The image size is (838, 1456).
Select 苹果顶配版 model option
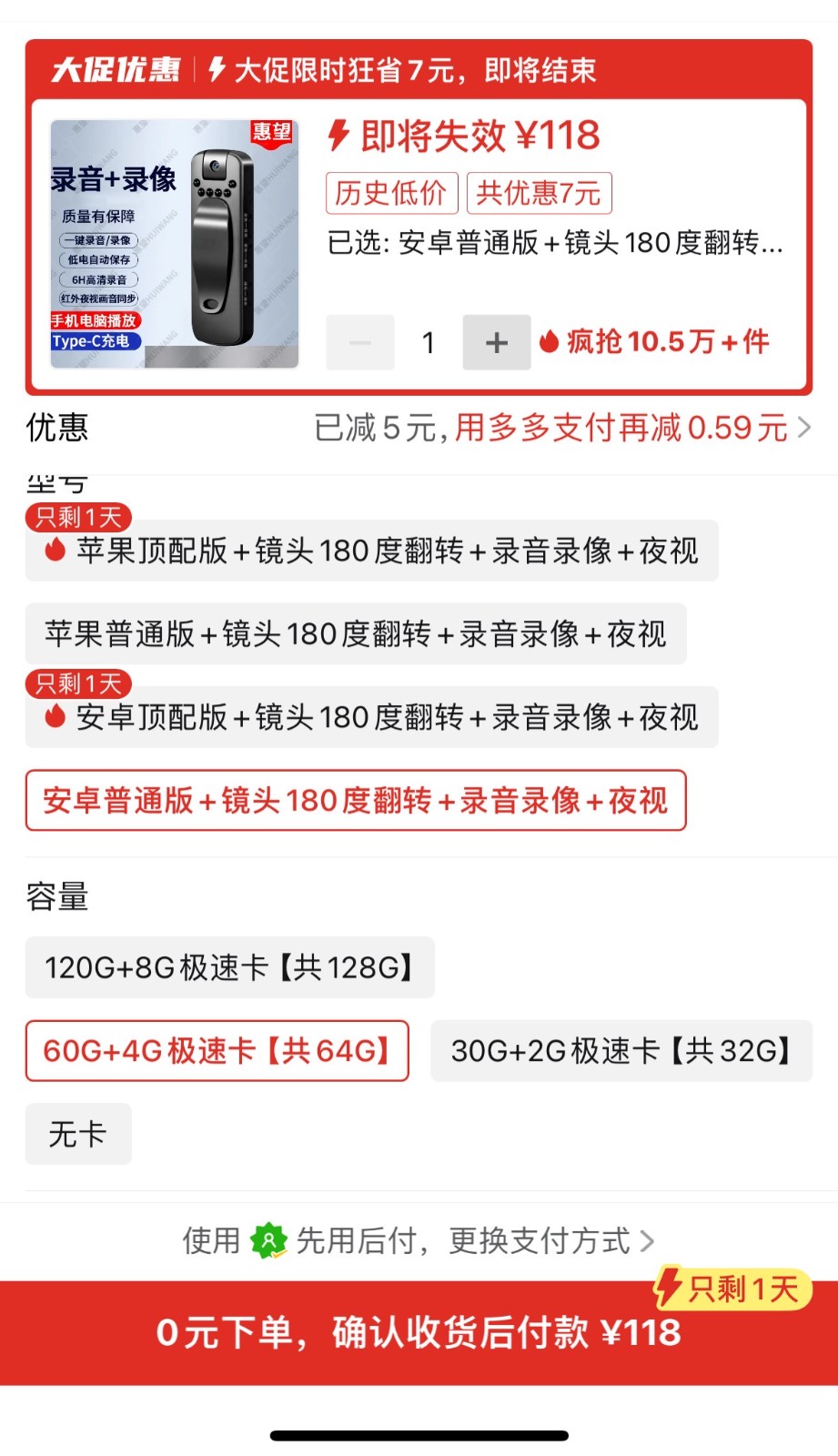371,551
